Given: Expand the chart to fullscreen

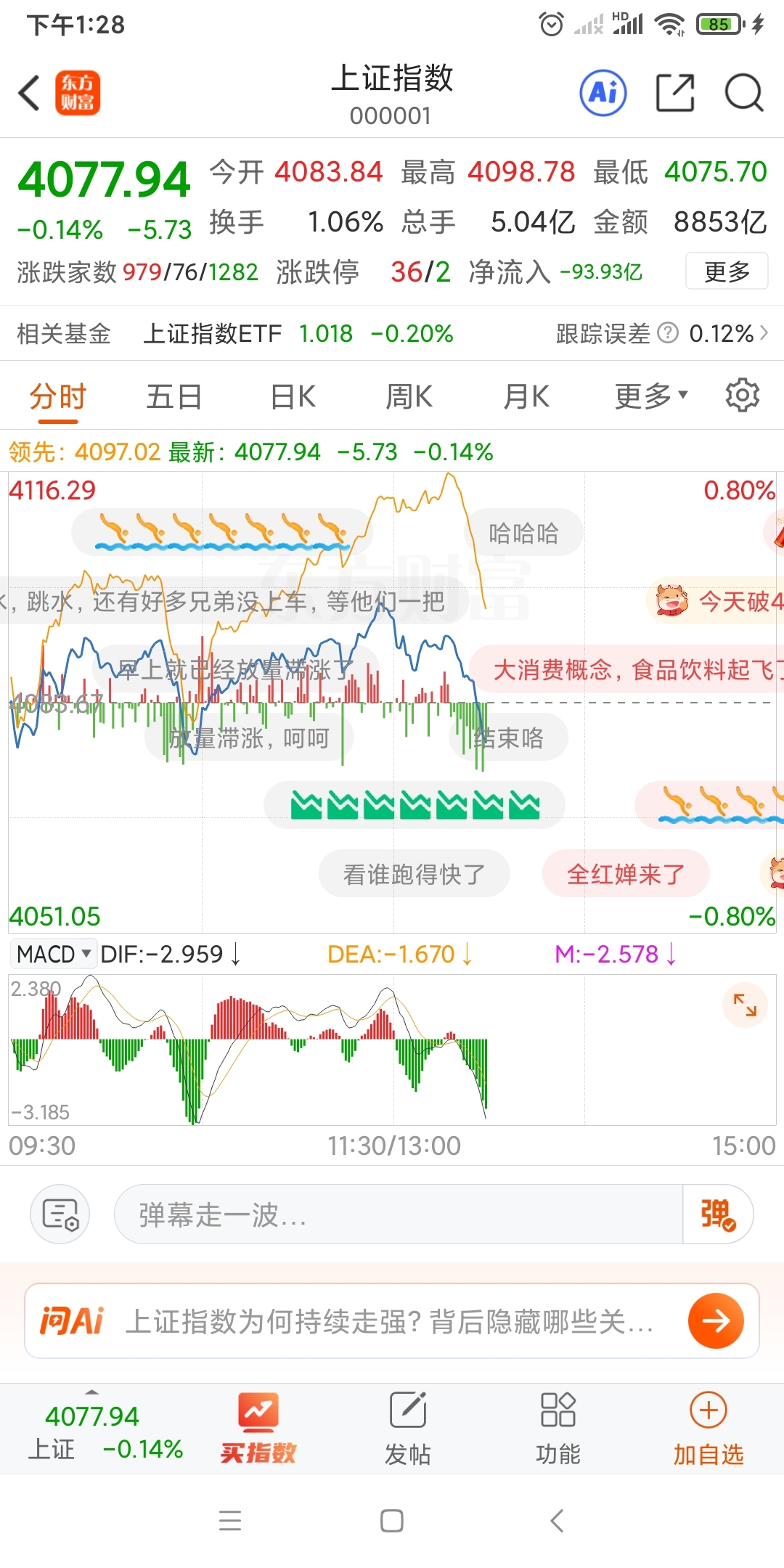Looking at the screenshot, I should pos(745,1005).
